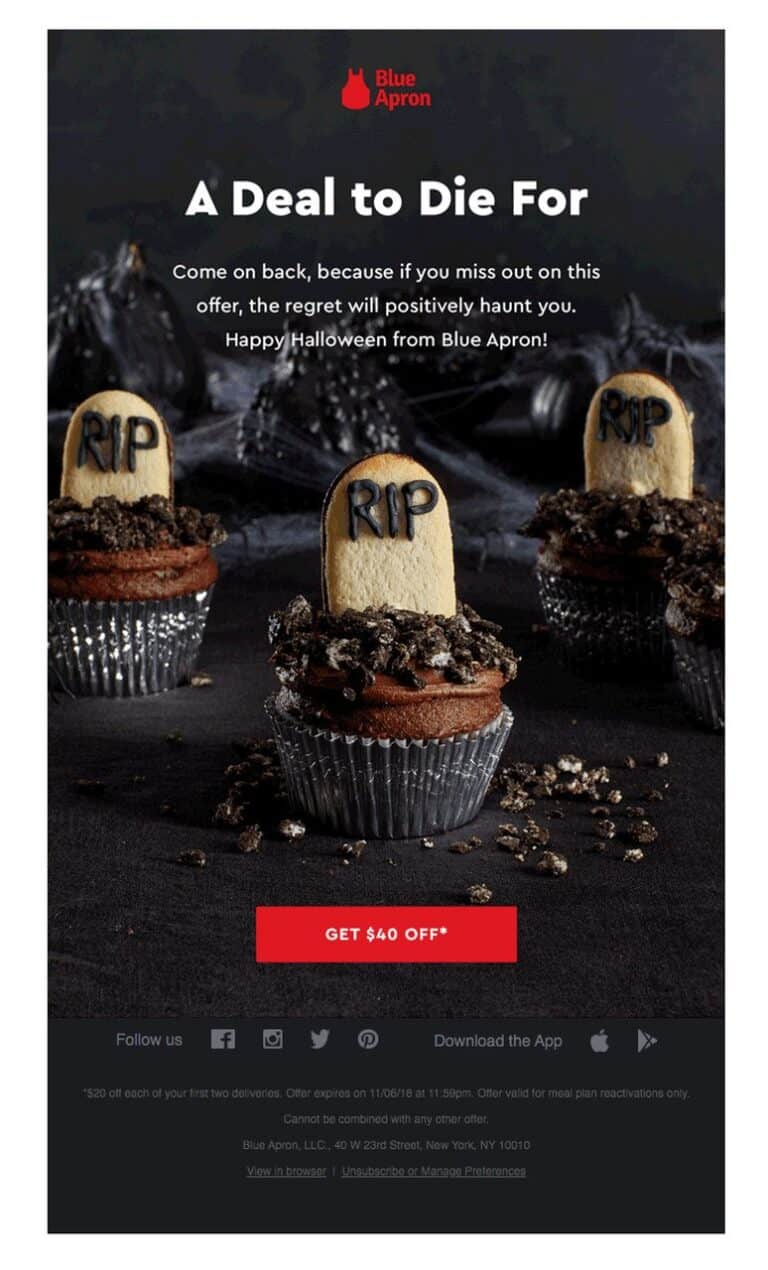Open the Facebook social icon

coord(224,1040)
